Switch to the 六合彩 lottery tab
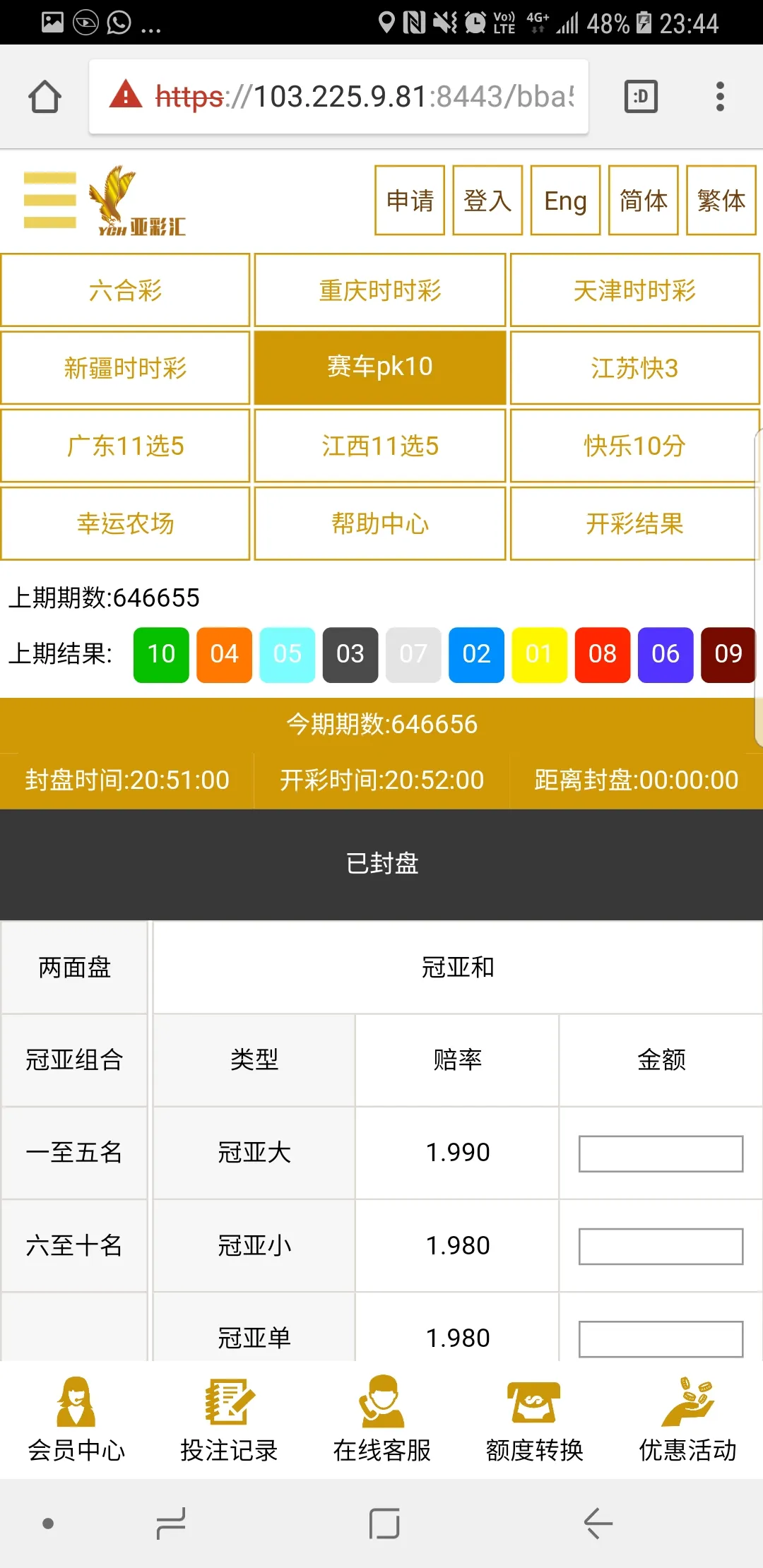 pos(125,290)
